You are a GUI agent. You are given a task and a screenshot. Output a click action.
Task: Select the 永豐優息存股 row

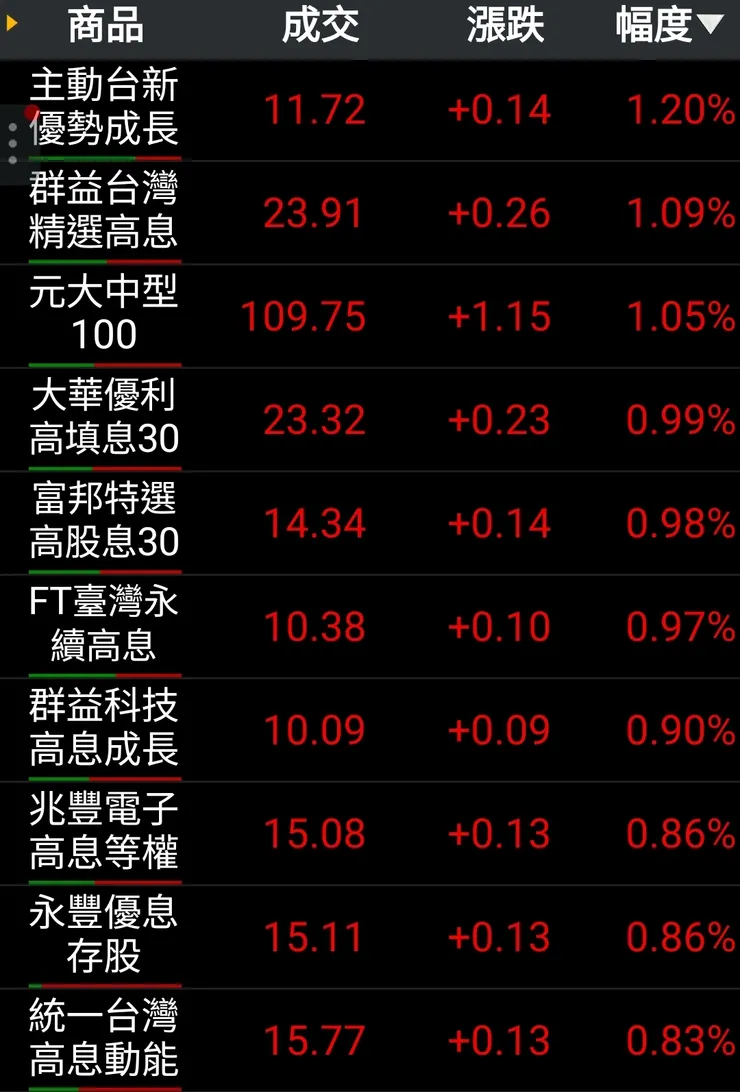(105, 937)
